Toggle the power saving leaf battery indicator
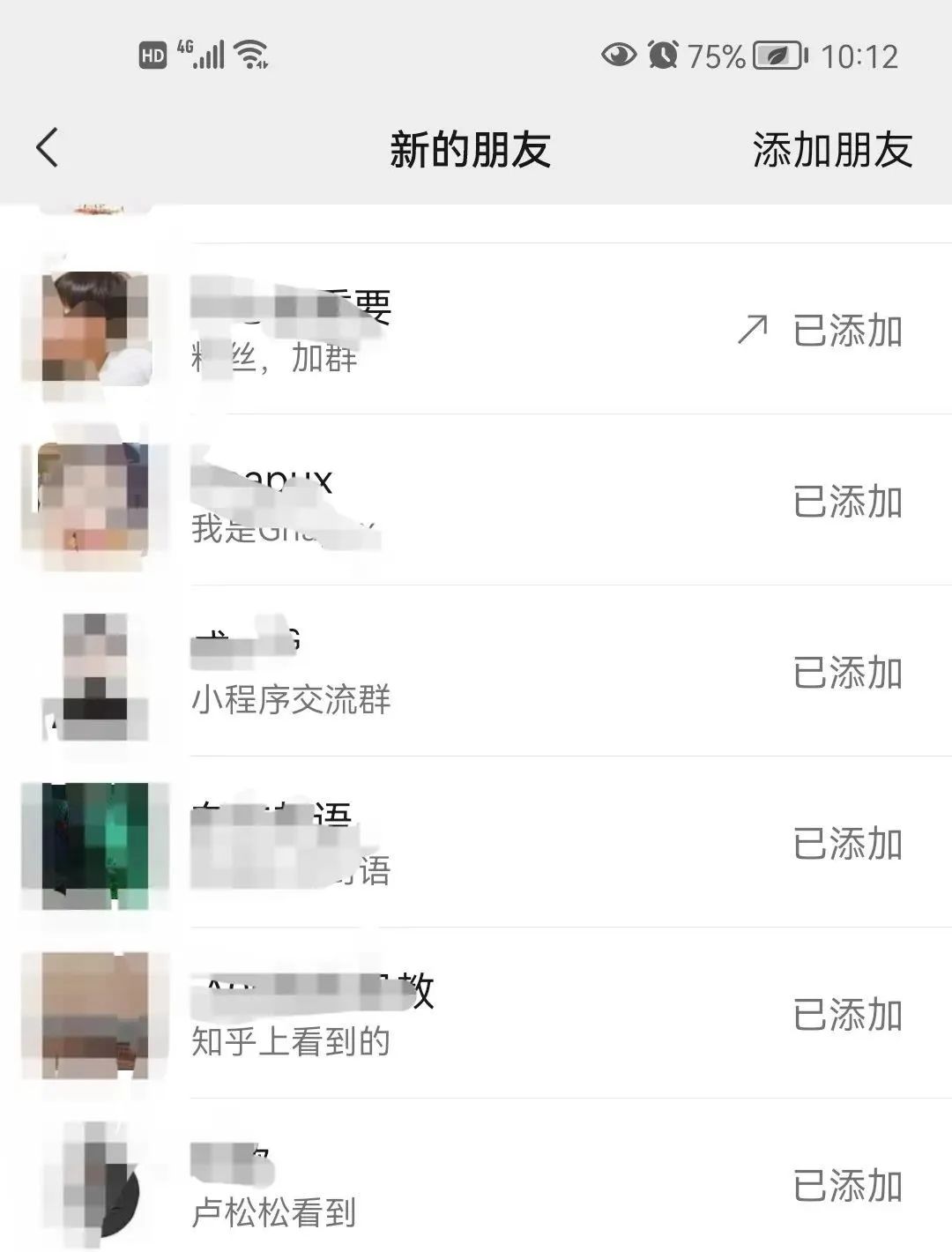 pos(774,56)
